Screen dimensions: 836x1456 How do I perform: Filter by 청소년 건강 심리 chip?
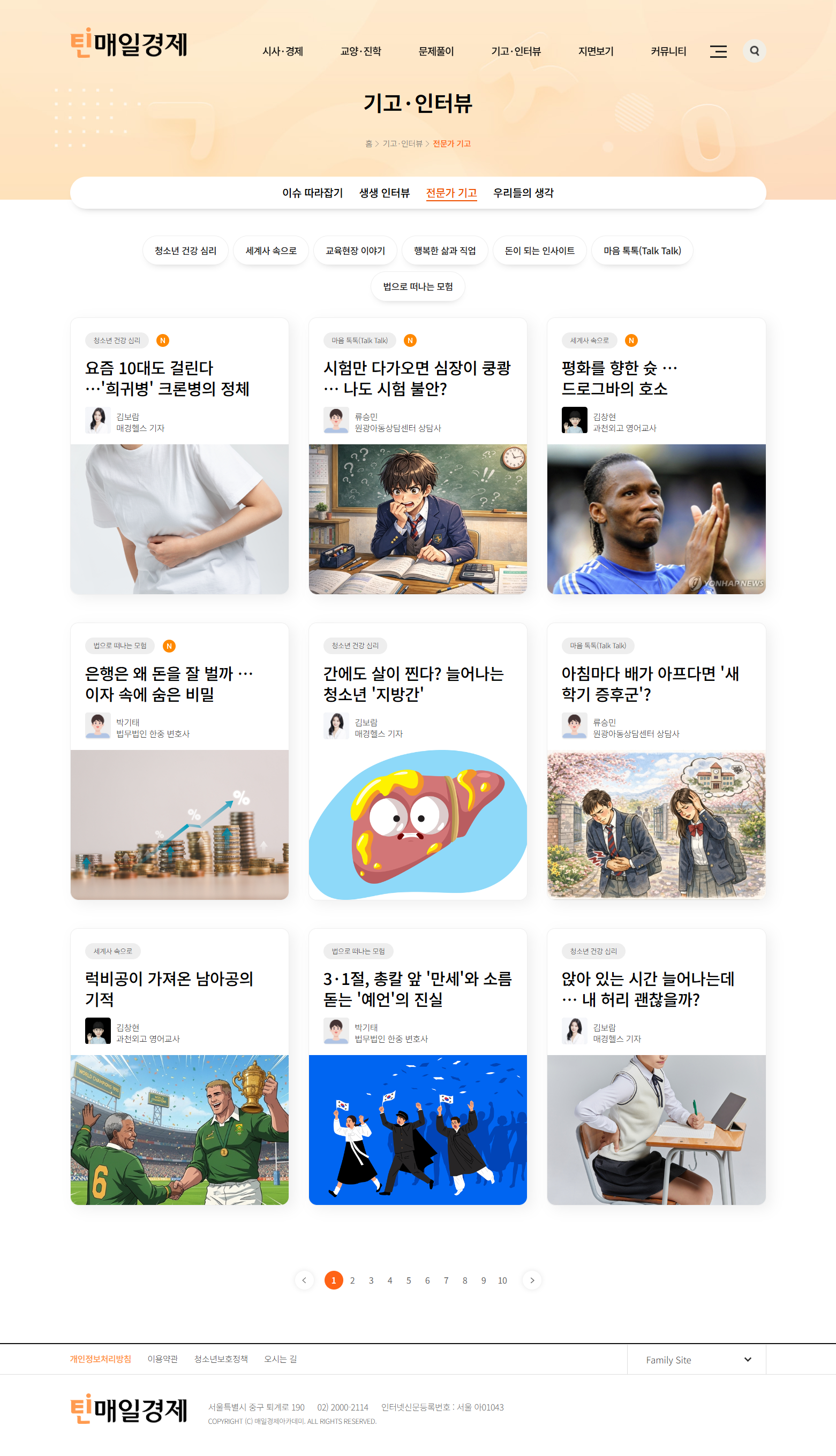[x=185, y=251]
